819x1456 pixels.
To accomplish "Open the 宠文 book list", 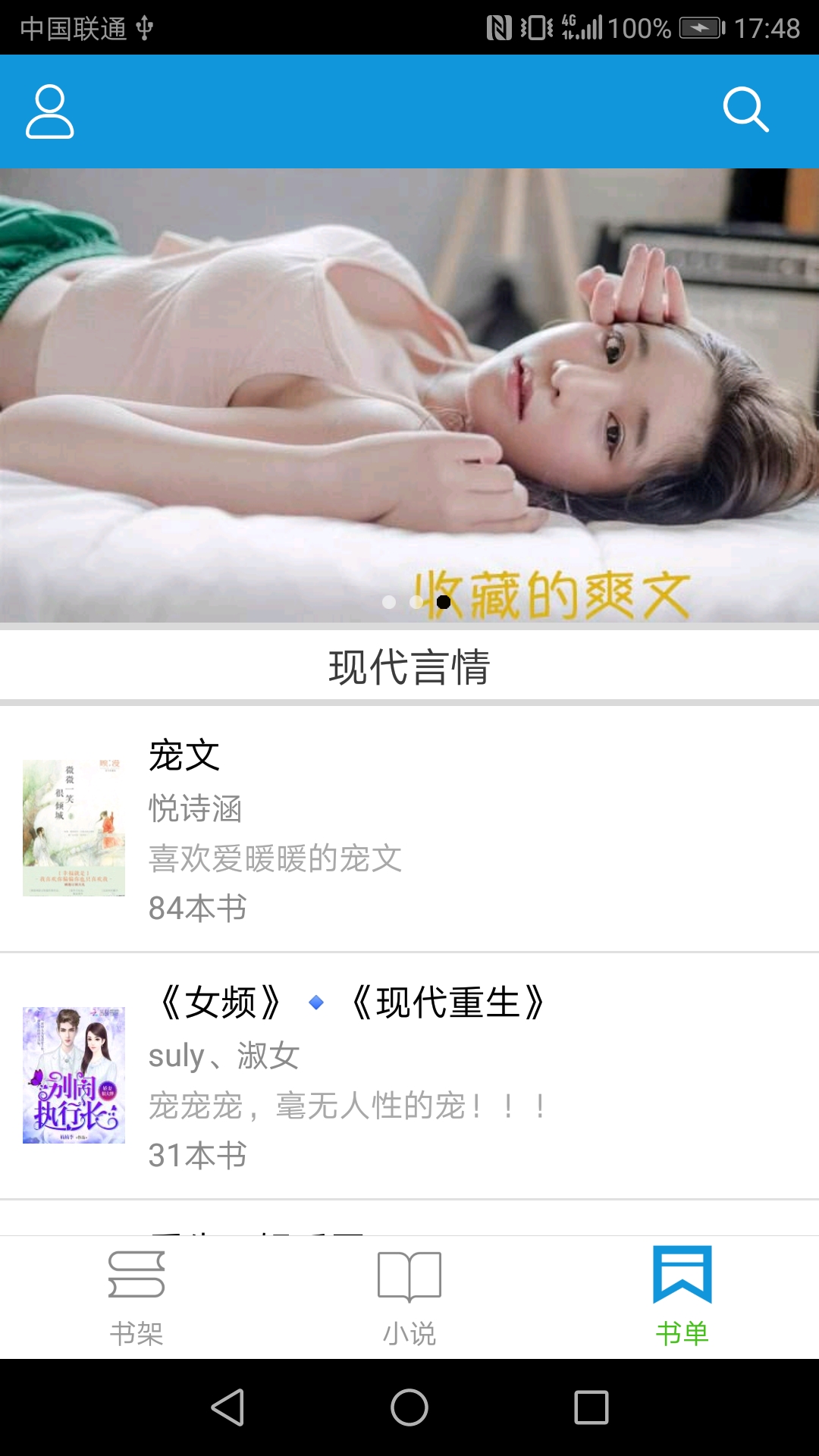I will click(409, 828).
